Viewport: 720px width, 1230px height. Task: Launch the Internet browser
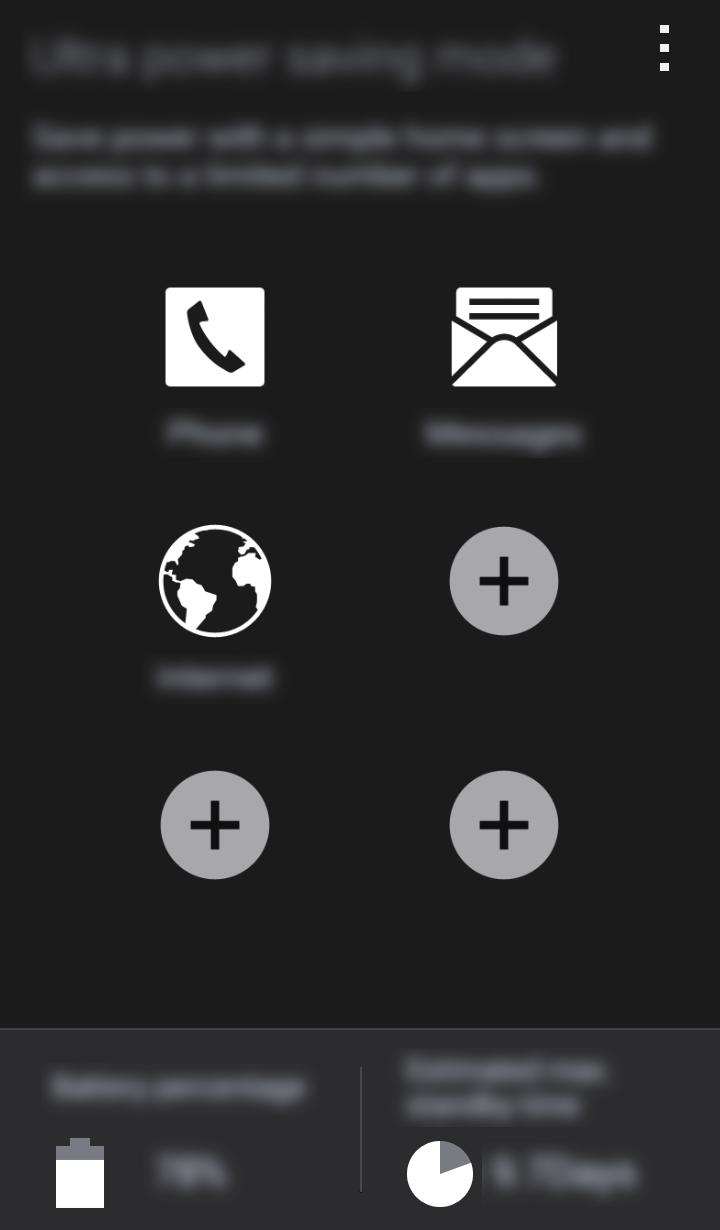tap(215, 581)
